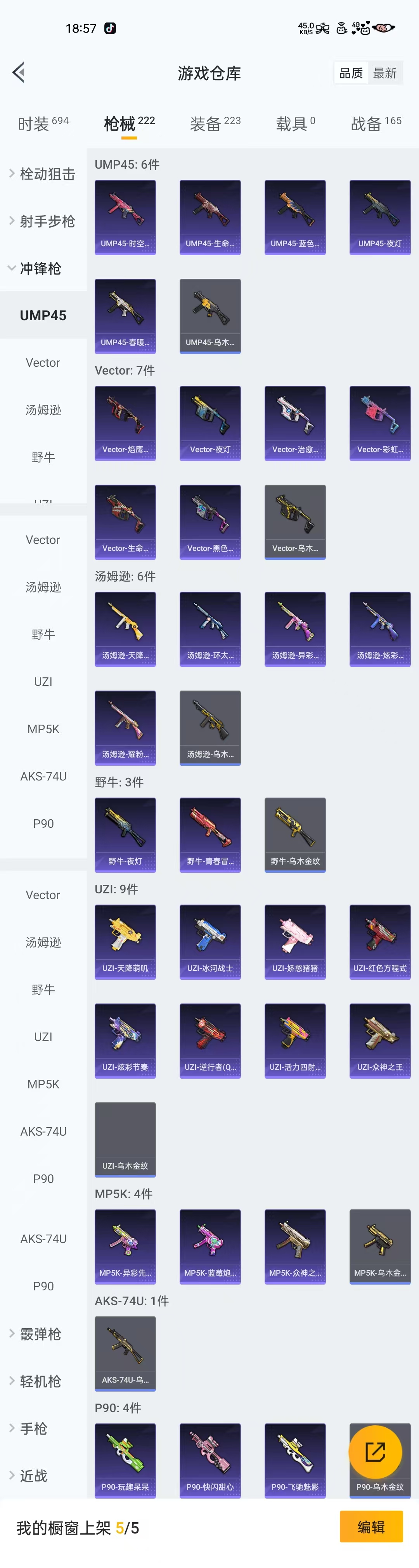Tap the orange share floating button
Viewport: 419px width, 1568px height.
point(375,1452)
